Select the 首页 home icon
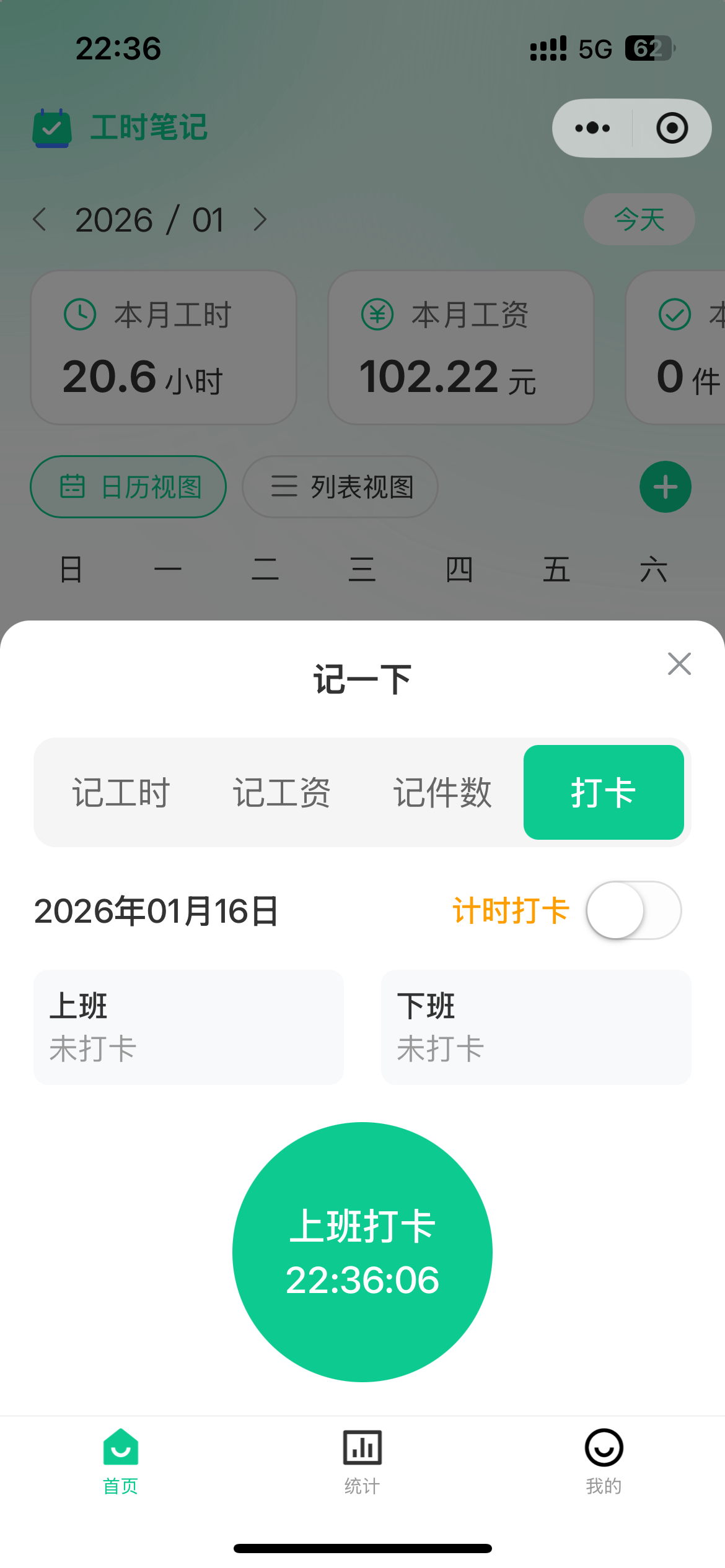The height and width of the screenshot is (1568, 725). [120, 1449]
